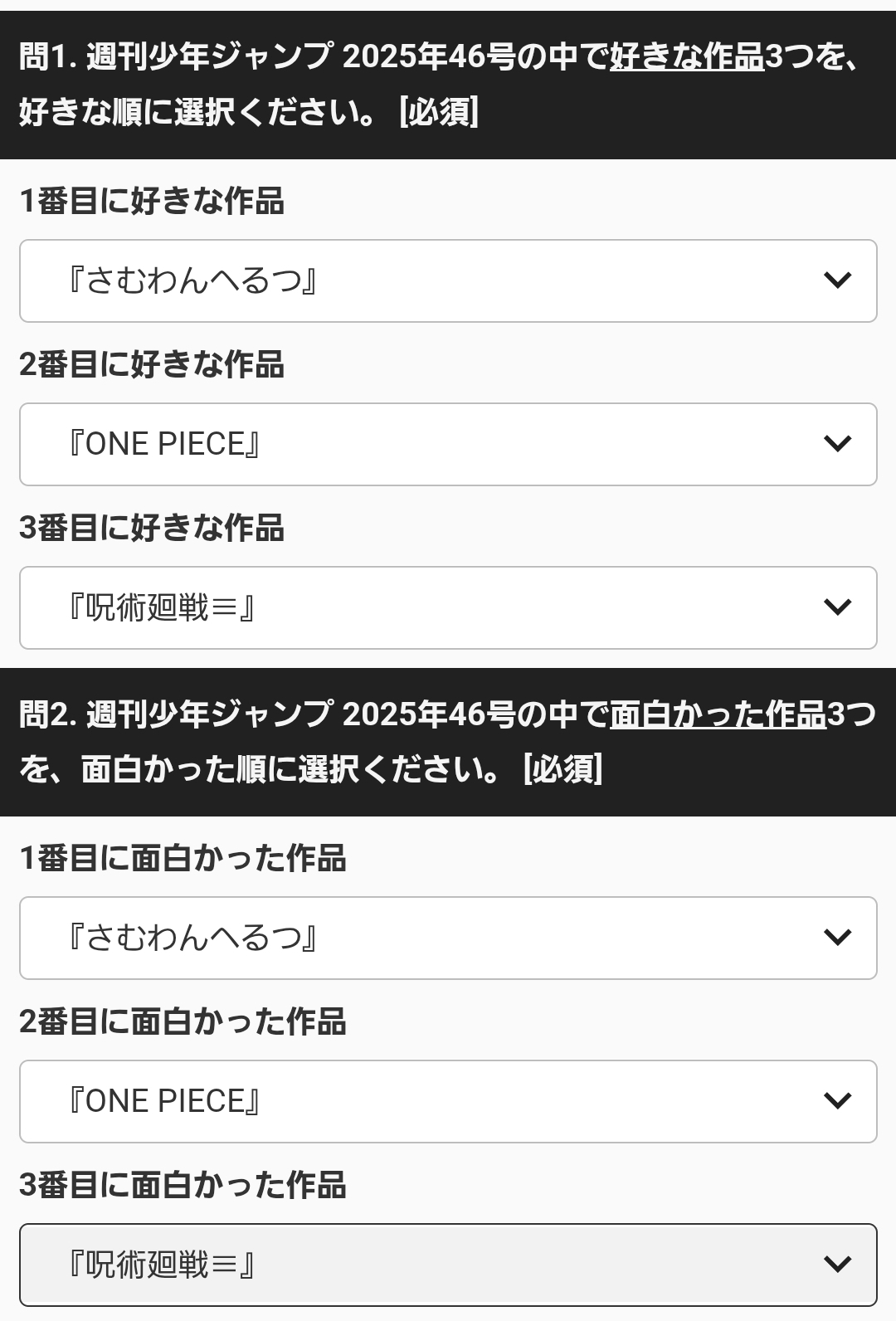Change the 2番目に面白かった作品 selection
896x1321 pixels.
[448, 1101]
